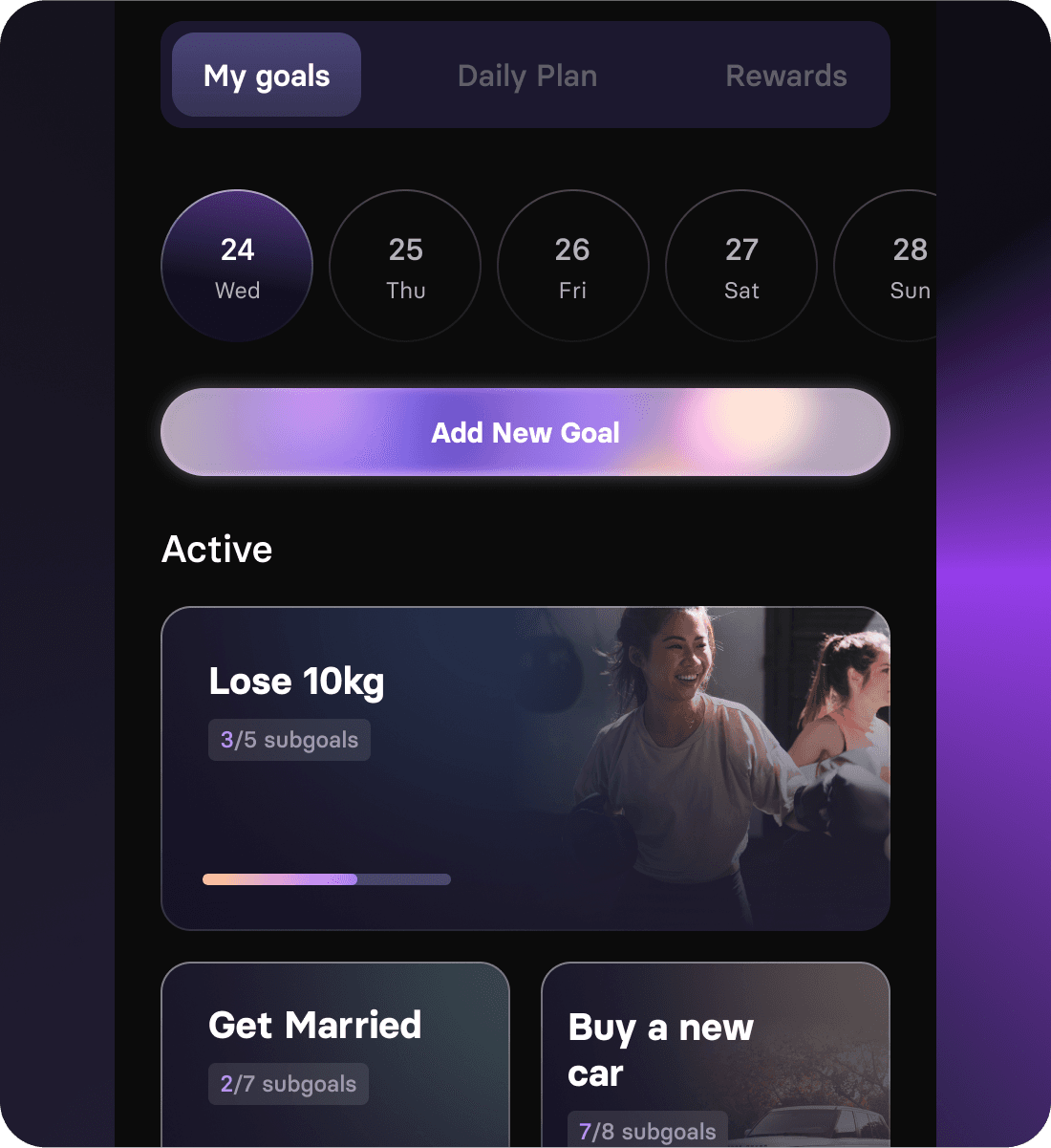Open the Lose 10kg goal card

point(525,769)
